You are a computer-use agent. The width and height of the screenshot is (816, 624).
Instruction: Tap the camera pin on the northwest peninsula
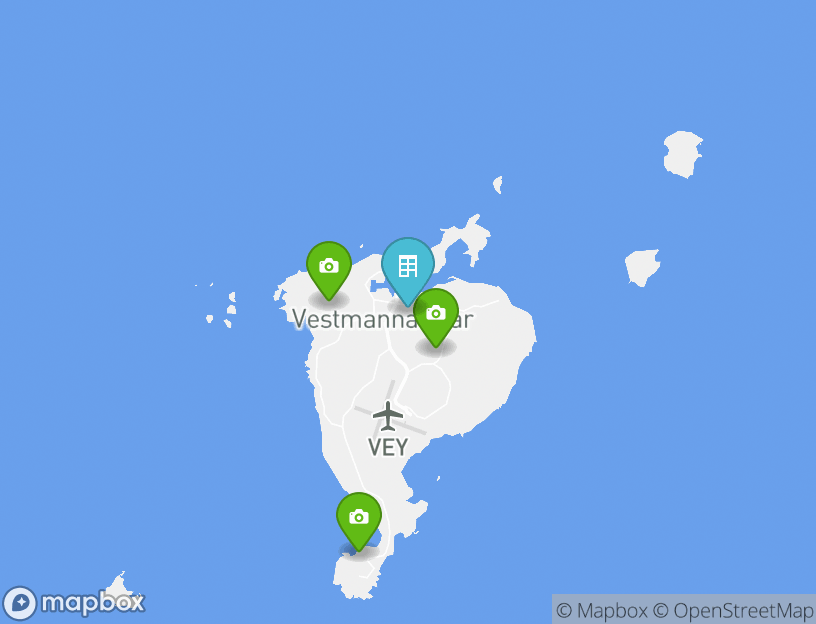pyautogui.click(x=328, y=267)
